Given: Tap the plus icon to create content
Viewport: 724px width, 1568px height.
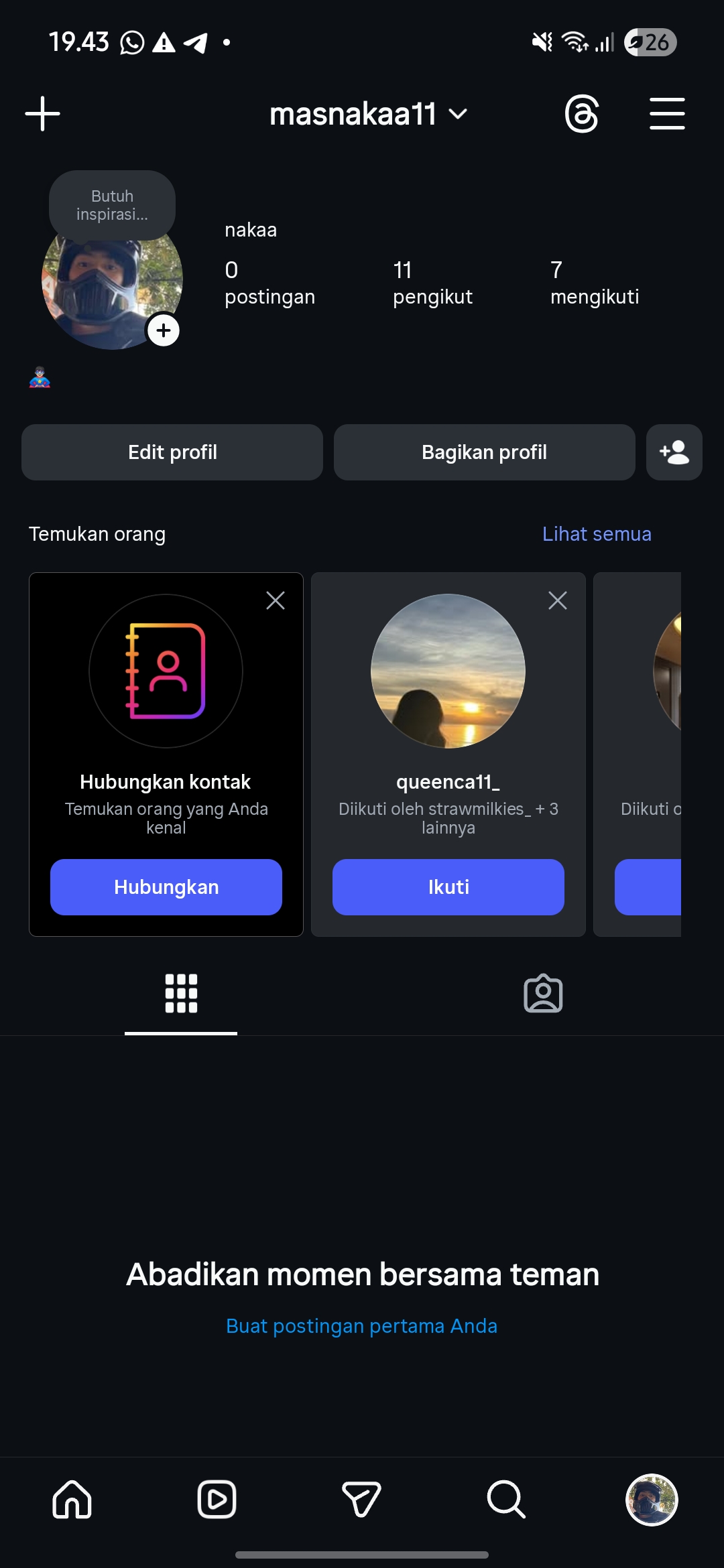Looking at the screenshot, I should coord(42,114).
